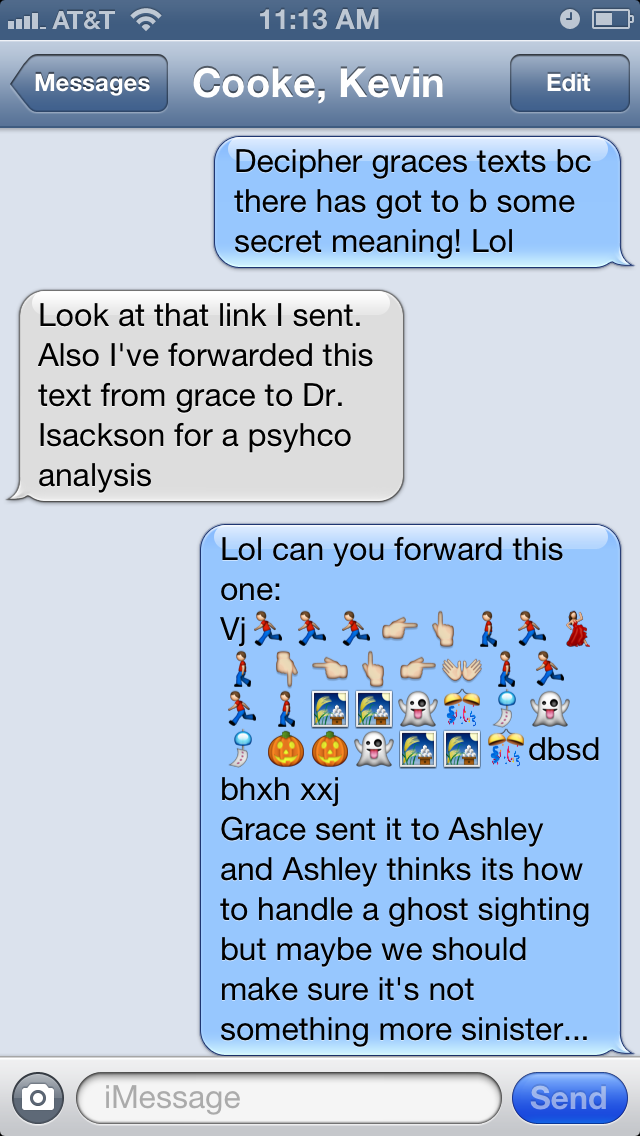Focus the iMessage text field
This screenshot has width=640, height=1136.
pos(288,1098)
